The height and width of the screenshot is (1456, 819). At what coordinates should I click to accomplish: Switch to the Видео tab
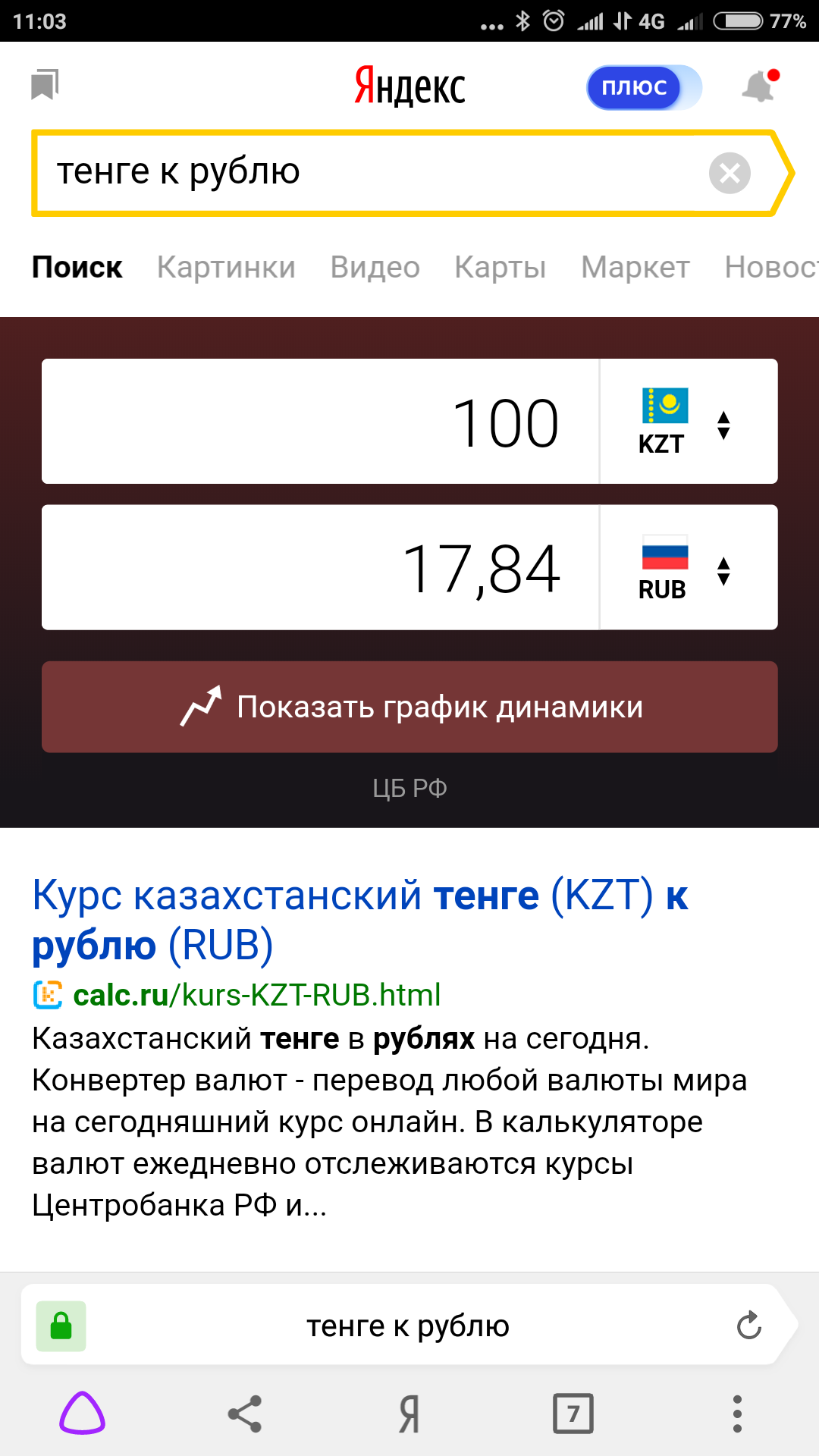(375, 268)
